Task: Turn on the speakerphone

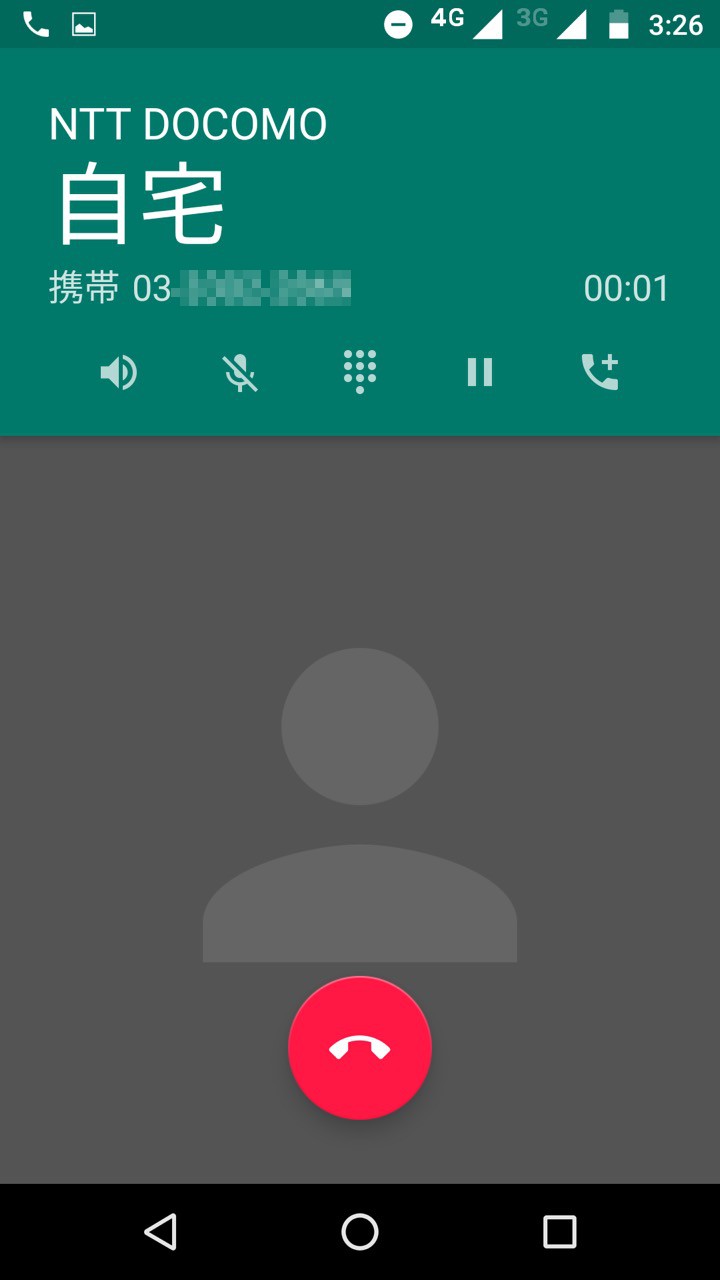Action: (119, 373)
